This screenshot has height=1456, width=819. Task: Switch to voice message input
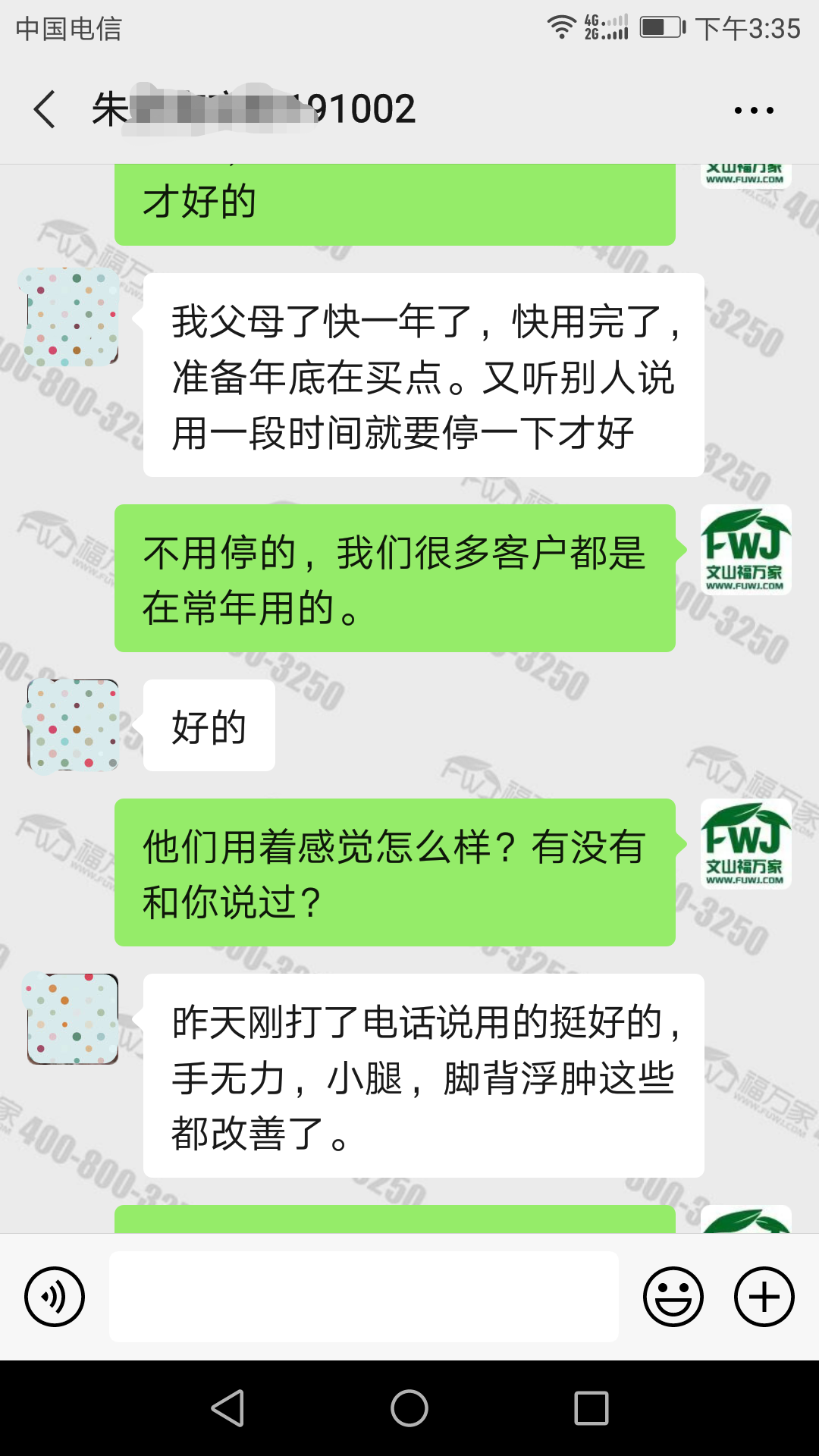[55, 1297]
